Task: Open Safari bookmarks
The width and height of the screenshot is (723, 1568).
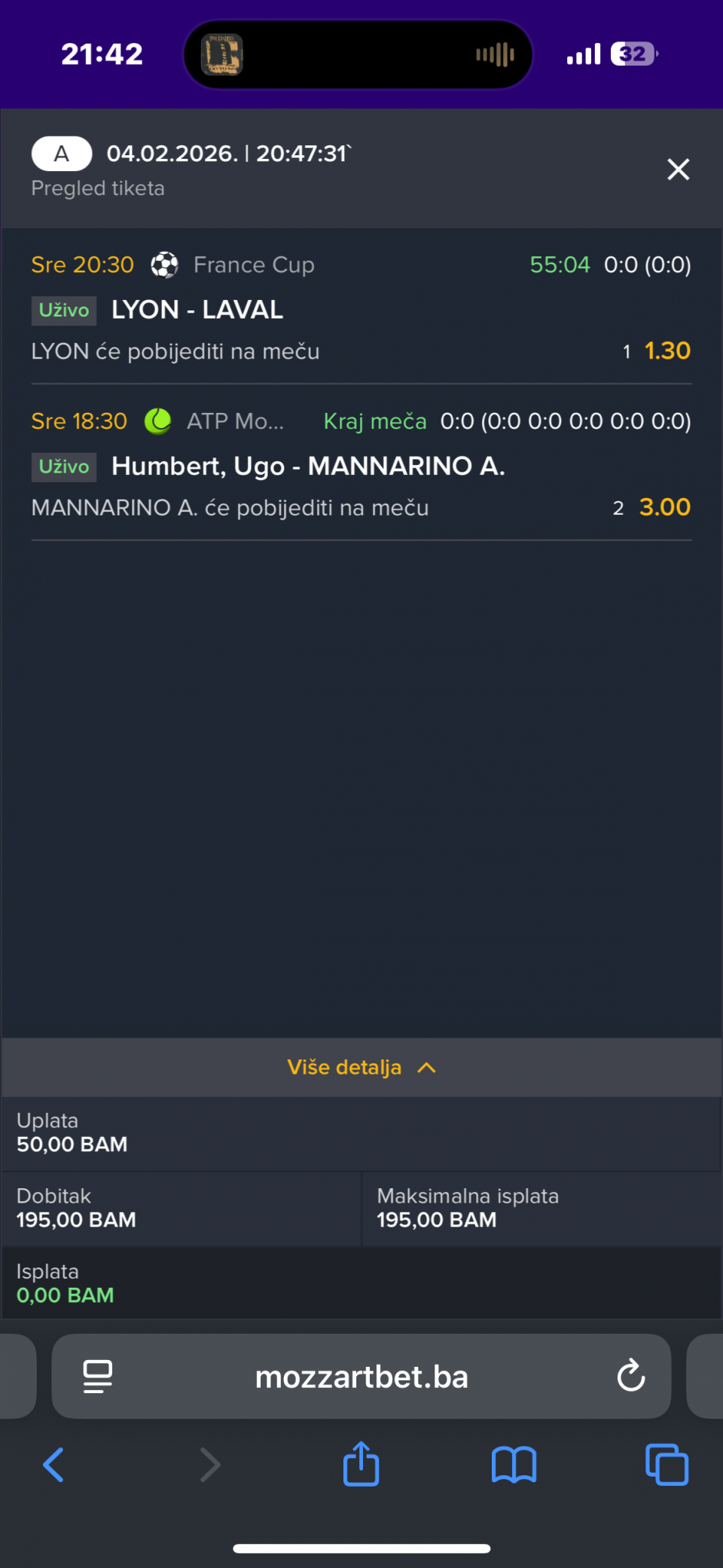Action: (514, 1465)
